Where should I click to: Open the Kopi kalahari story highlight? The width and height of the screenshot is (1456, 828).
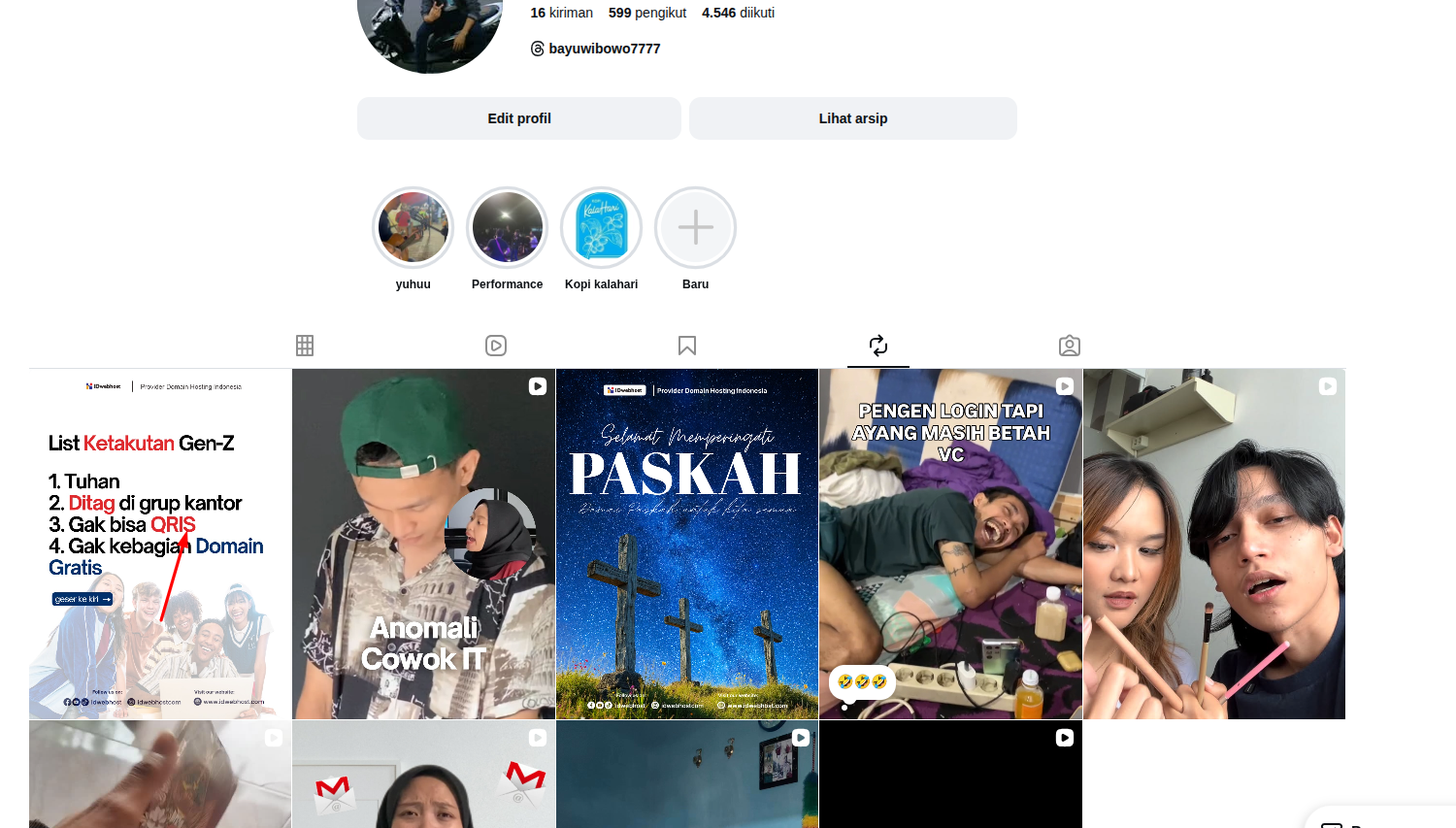(x=601, y=228)
